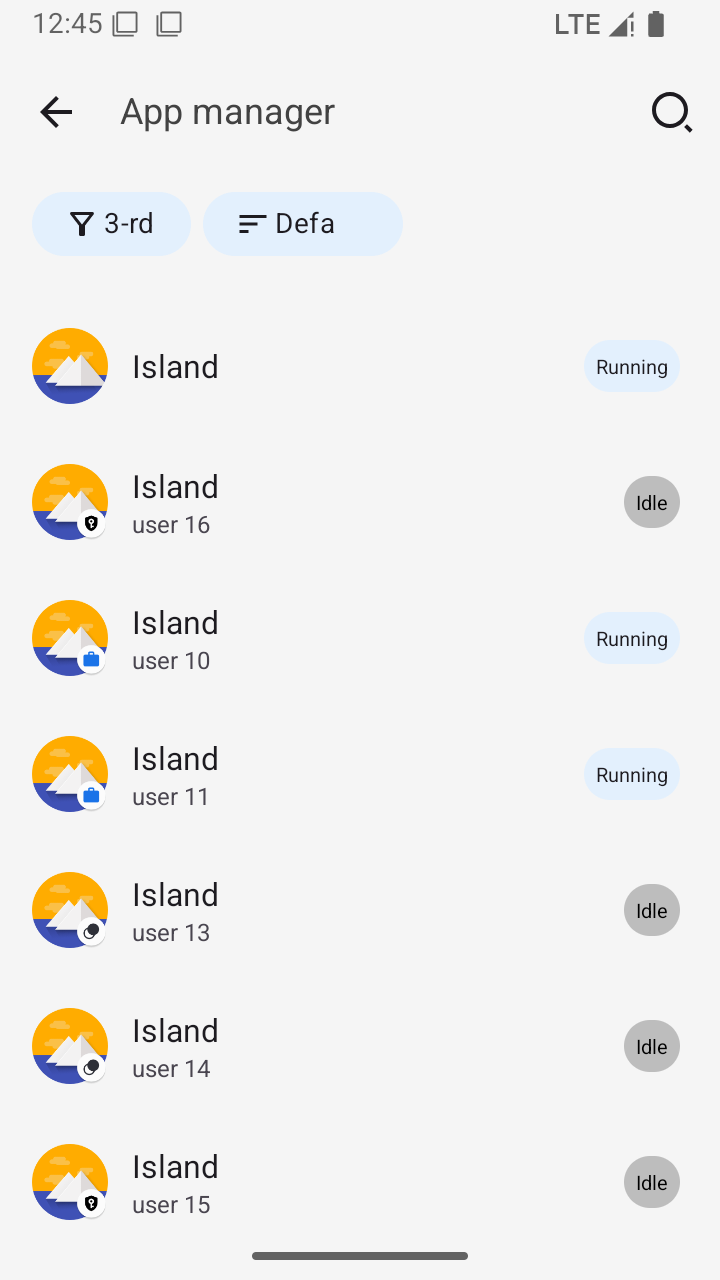This screenshot has width=720, height=1280.
Task: Go back from App manager
Action: (56, 112)
